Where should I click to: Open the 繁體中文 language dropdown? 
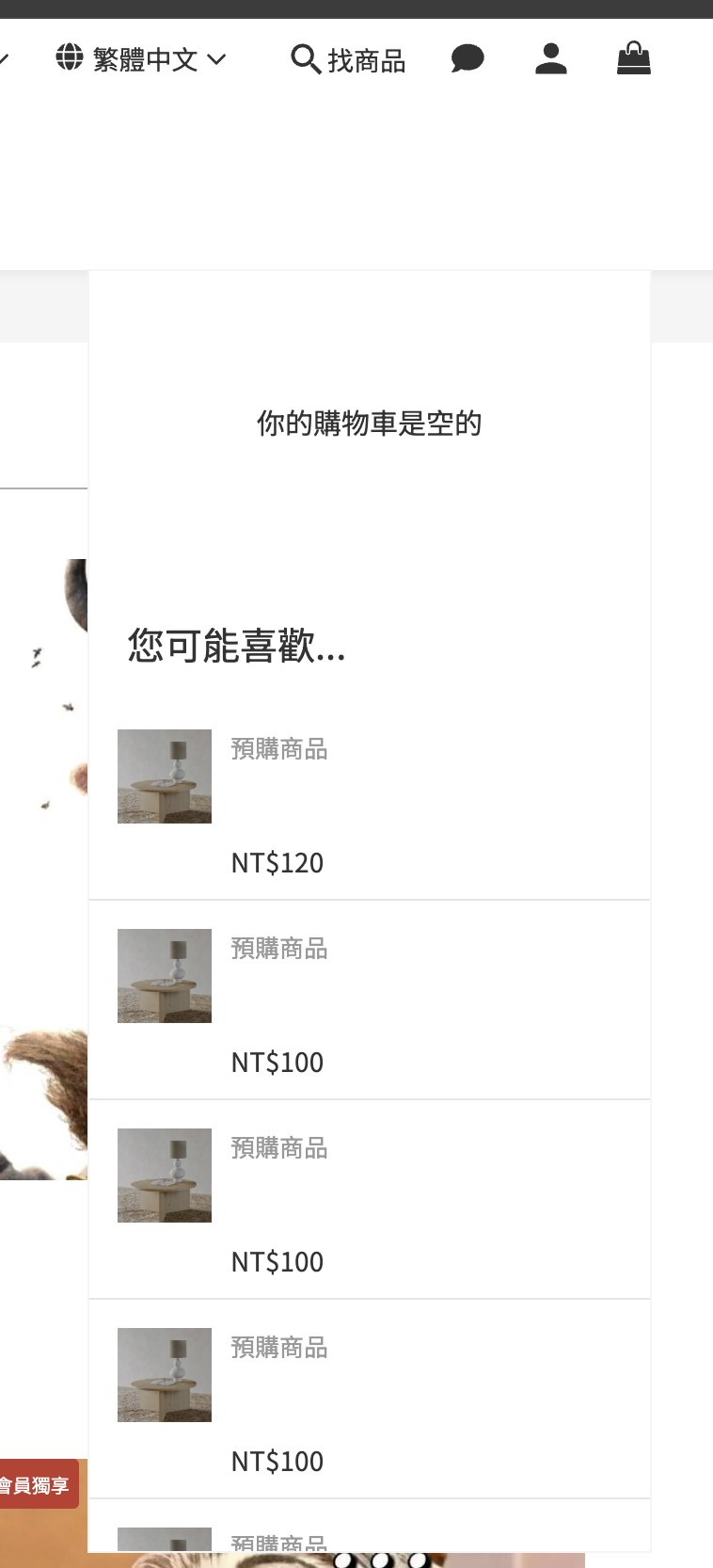141,59
